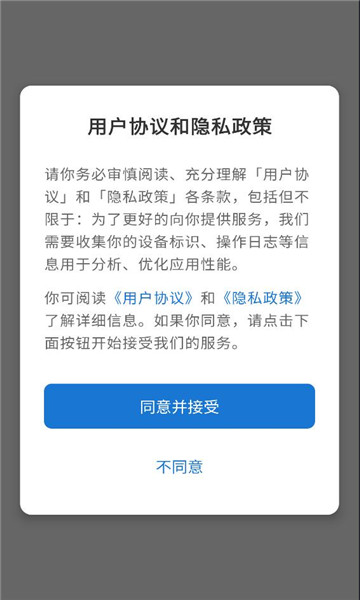Open the 《用户协议》 link

153,298
